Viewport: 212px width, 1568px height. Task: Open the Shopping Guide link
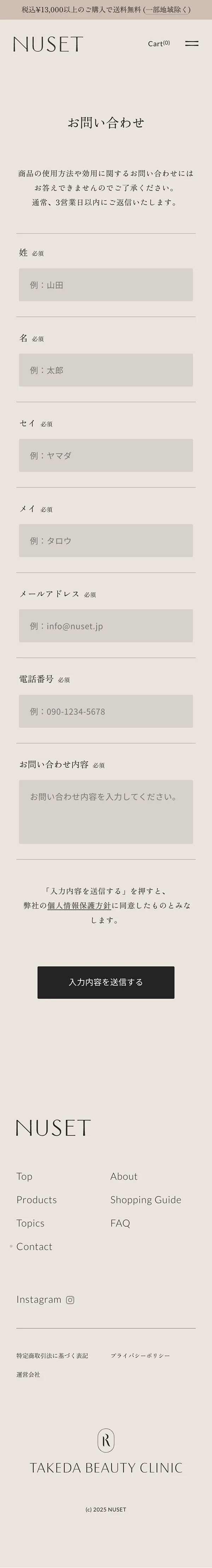(146, 1200)
